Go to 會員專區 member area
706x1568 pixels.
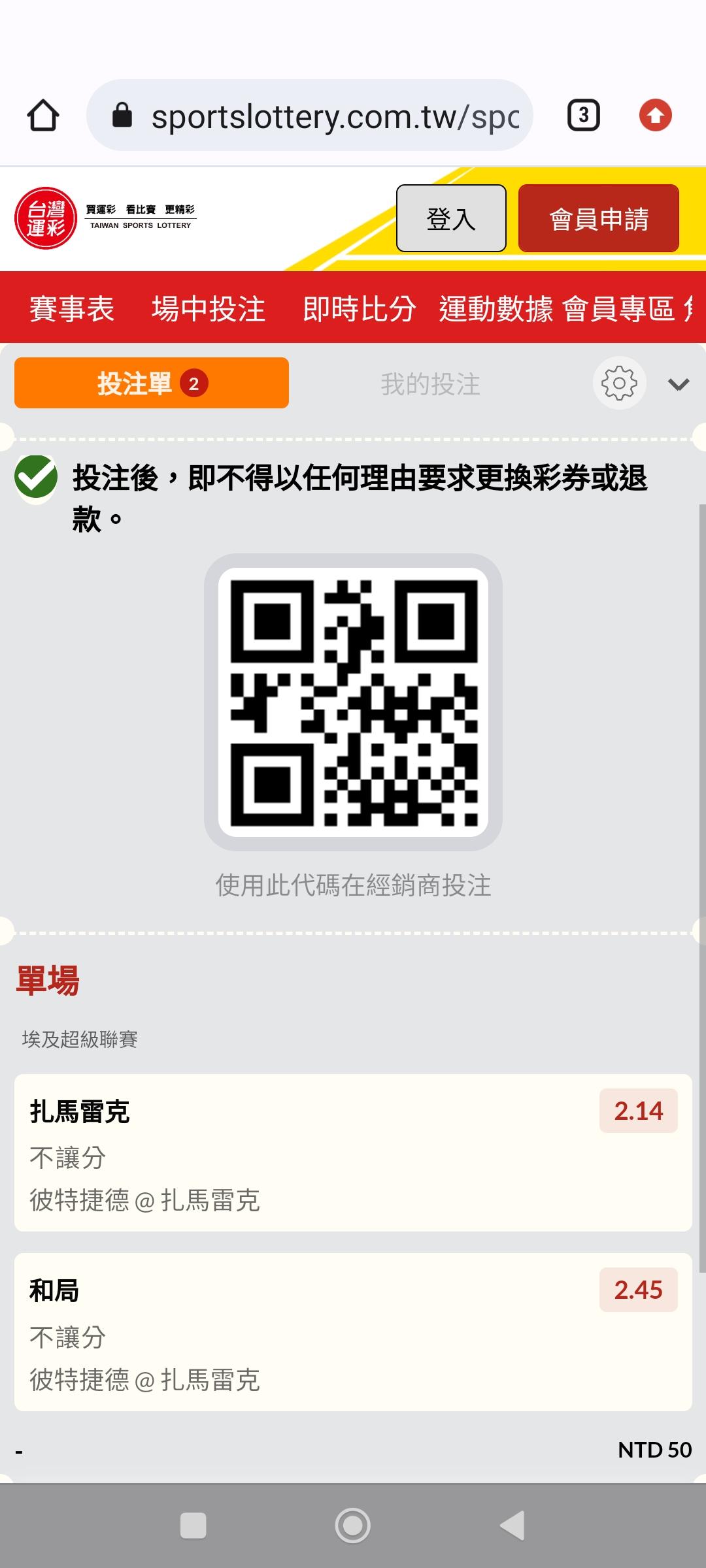click(x=618, y=308)
